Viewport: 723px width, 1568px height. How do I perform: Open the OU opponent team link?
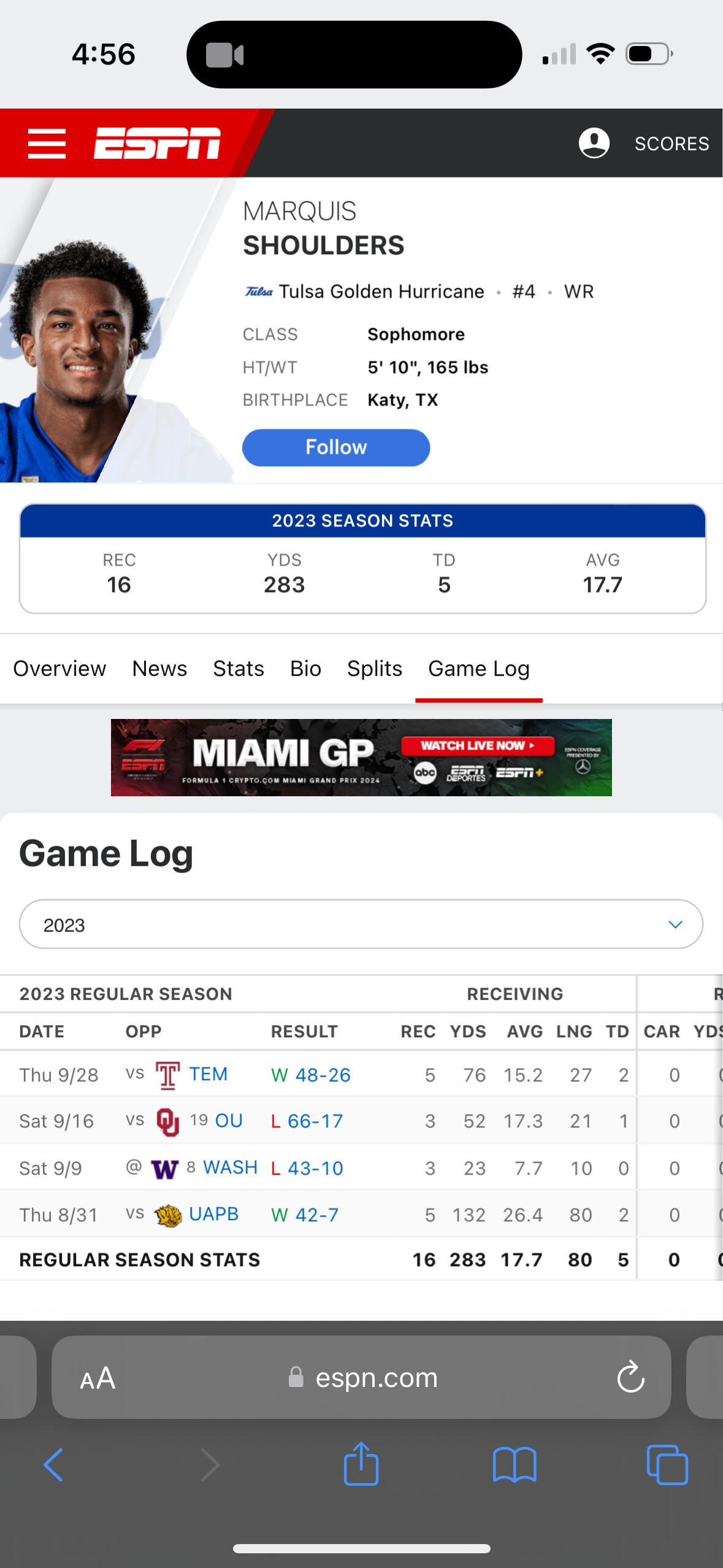(229, 1121)
